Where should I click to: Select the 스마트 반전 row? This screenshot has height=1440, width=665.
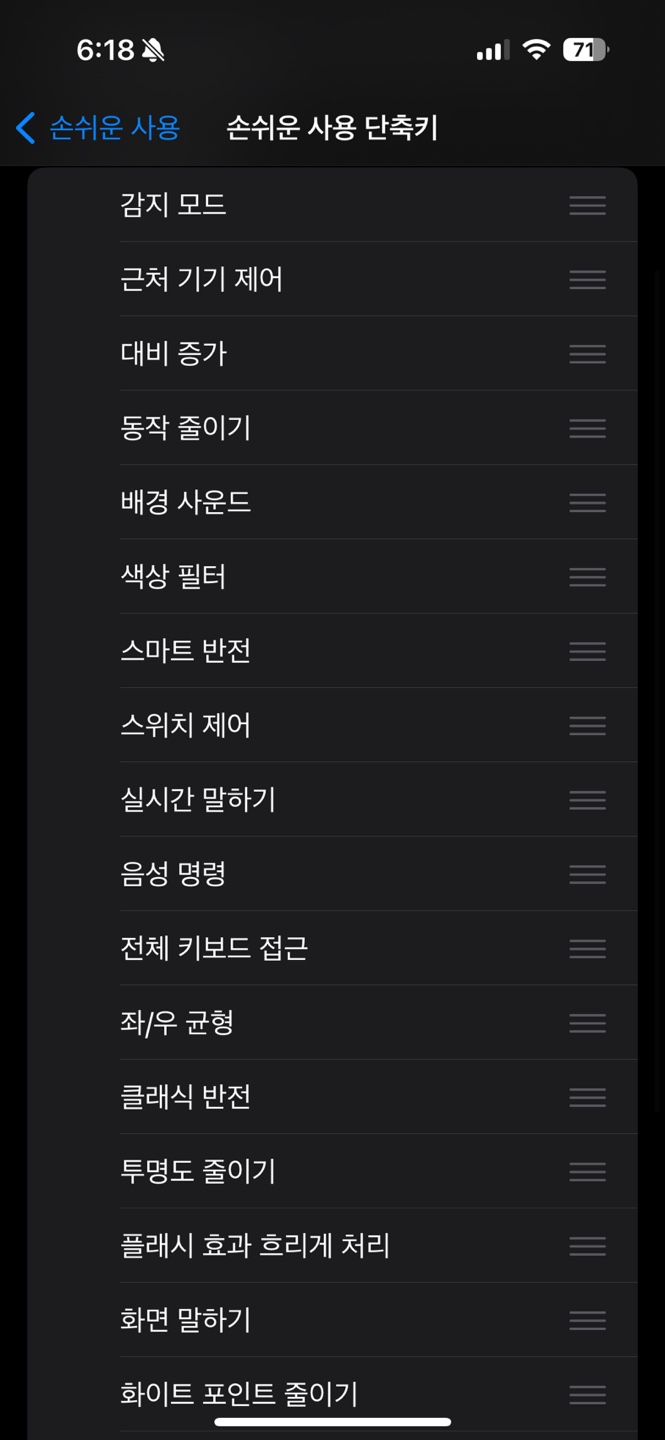click(x=185, y=651)
